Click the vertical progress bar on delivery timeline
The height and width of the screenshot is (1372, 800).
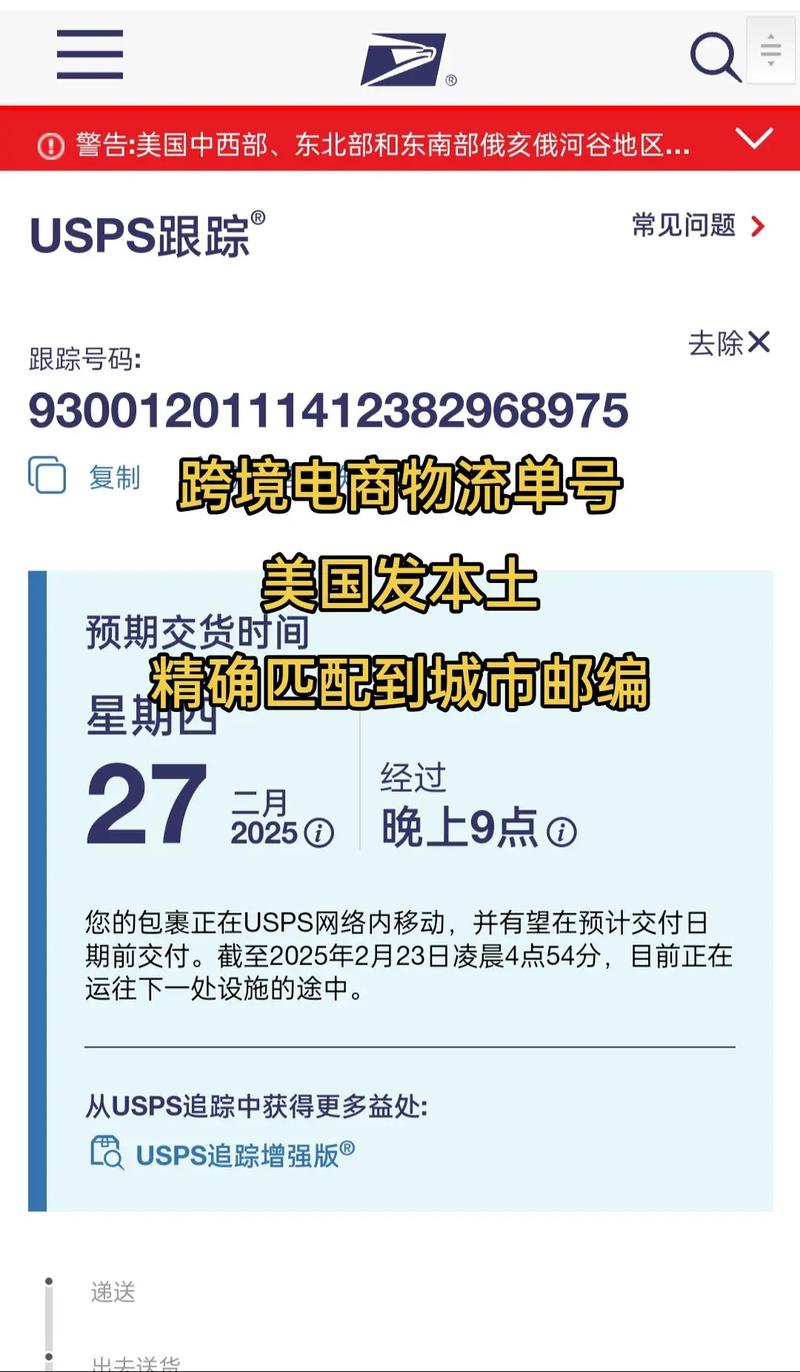(49, 1320)
